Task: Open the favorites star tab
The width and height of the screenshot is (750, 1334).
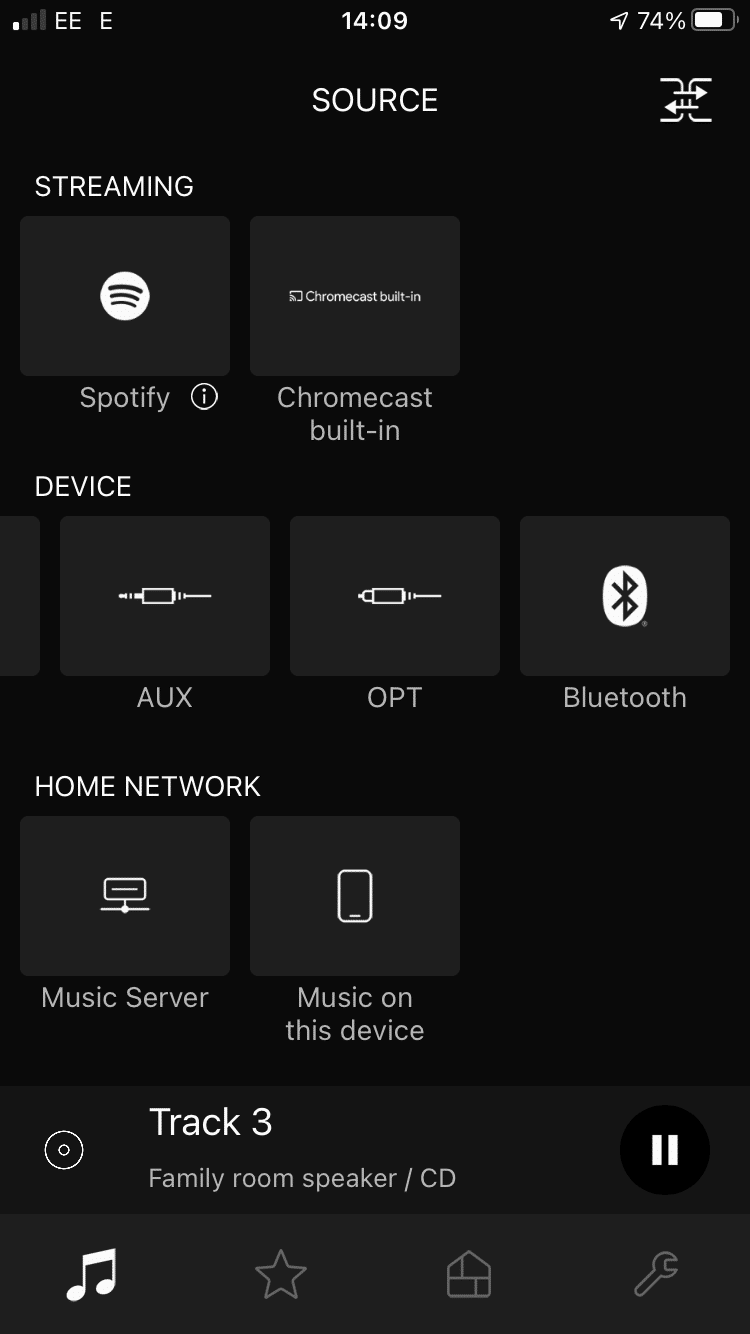Action: tap(280, 1275)
